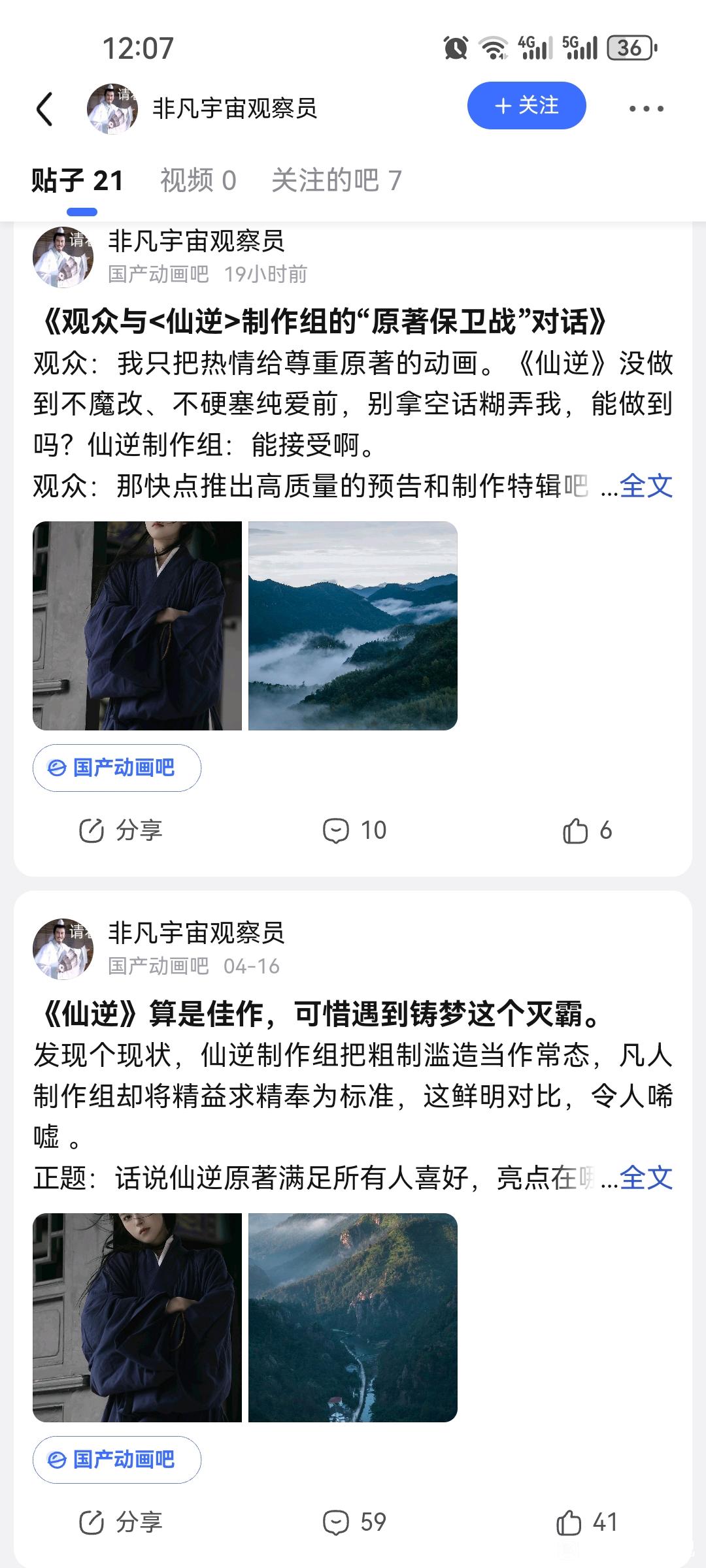Share the post dated 04-16
The height and width of the screenshot is (1568, 706).
click(120, 1522)
